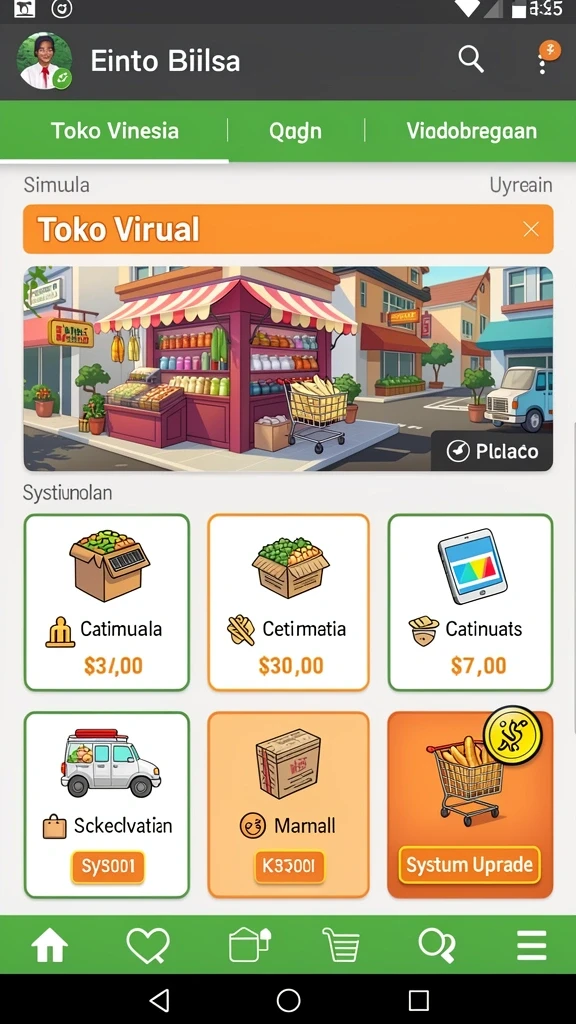The height and width of the screenshot is (1024, 576).
Task: Open the favorites heart tab
Action: [148, 945]
